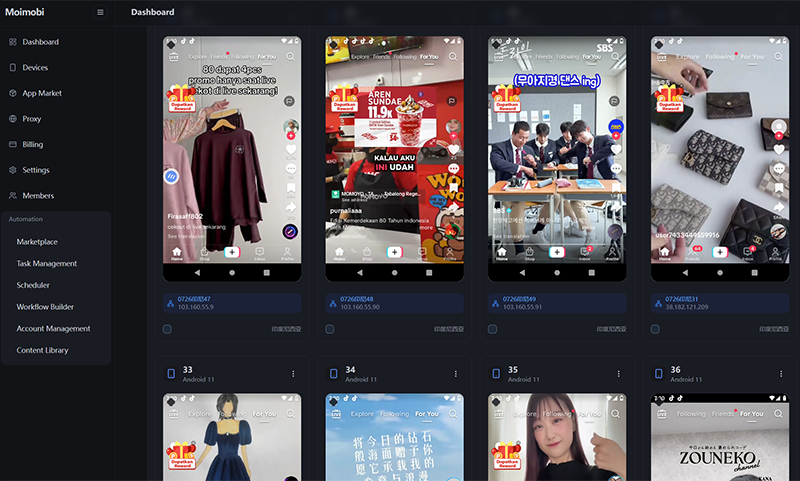Go to Task Management
This screenshot has height=481, width=800.
point(46,263)
